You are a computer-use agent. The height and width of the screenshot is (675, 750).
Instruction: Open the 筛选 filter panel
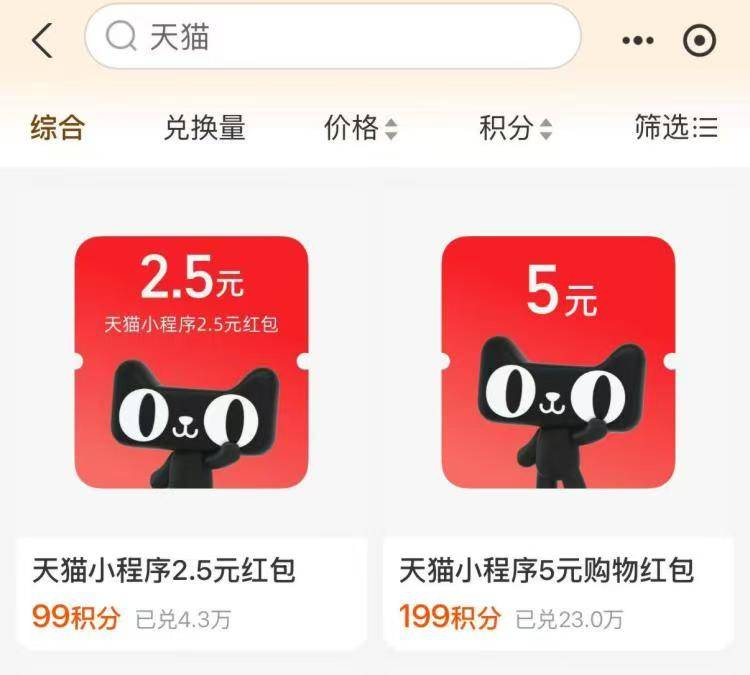click(x=676, y=128)
